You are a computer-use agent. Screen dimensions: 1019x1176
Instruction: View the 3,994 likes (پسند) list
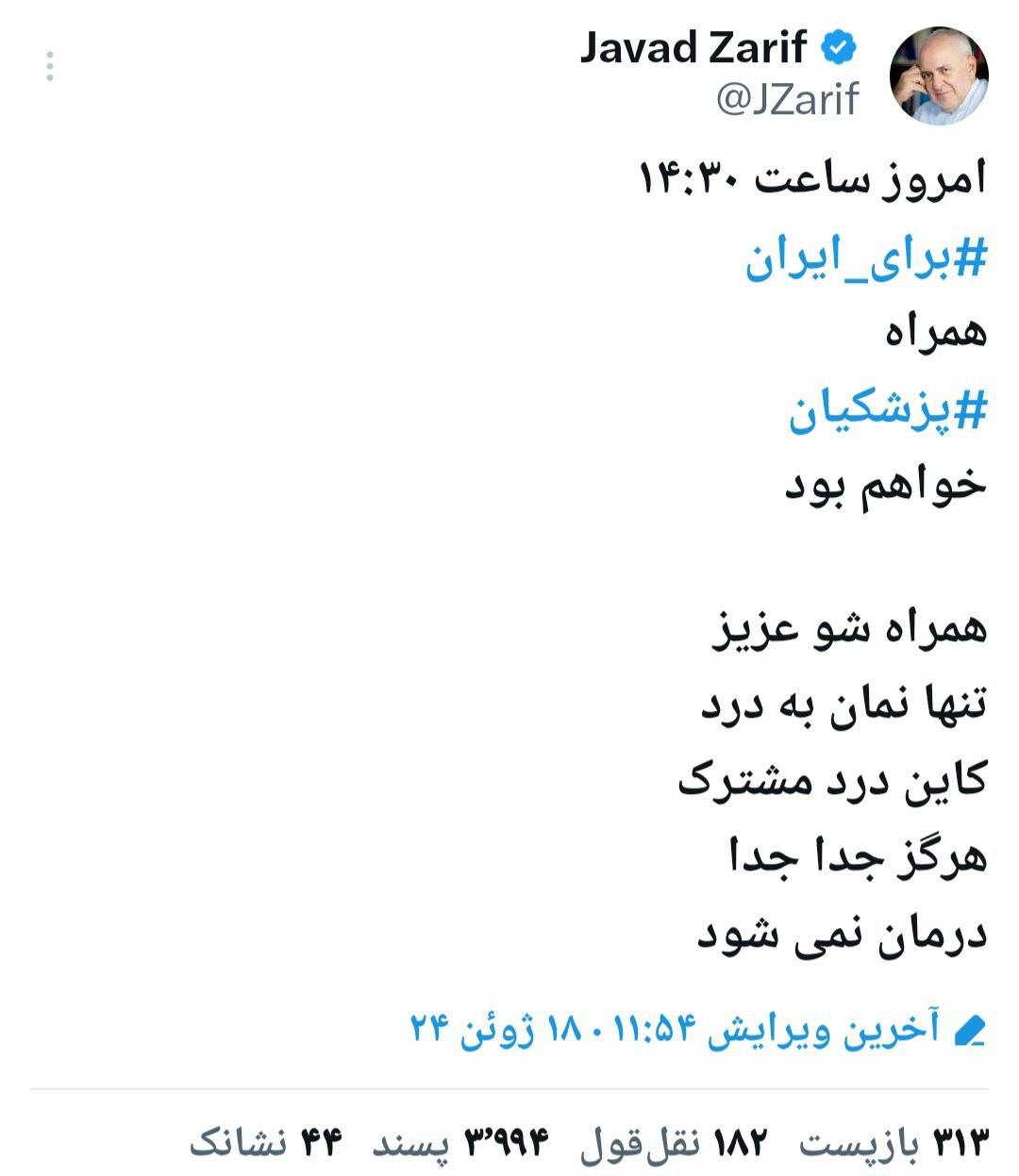tap(460, 1142)
